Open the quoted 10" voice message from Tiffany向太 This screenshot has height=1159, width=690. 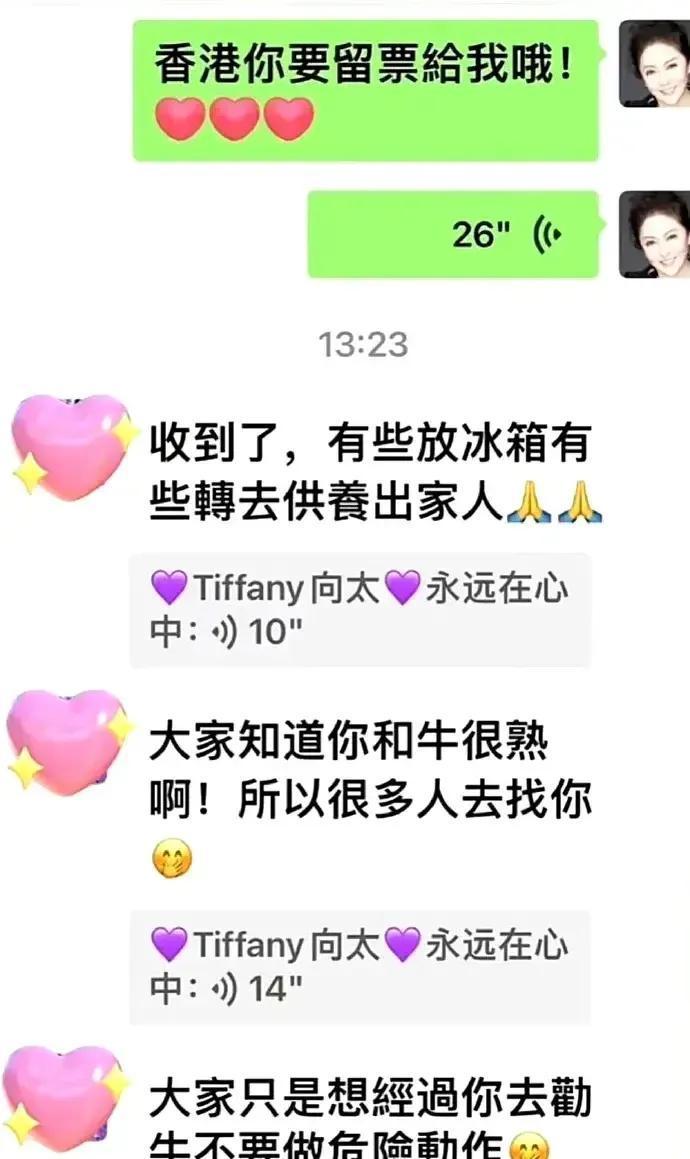coord(360,610)
